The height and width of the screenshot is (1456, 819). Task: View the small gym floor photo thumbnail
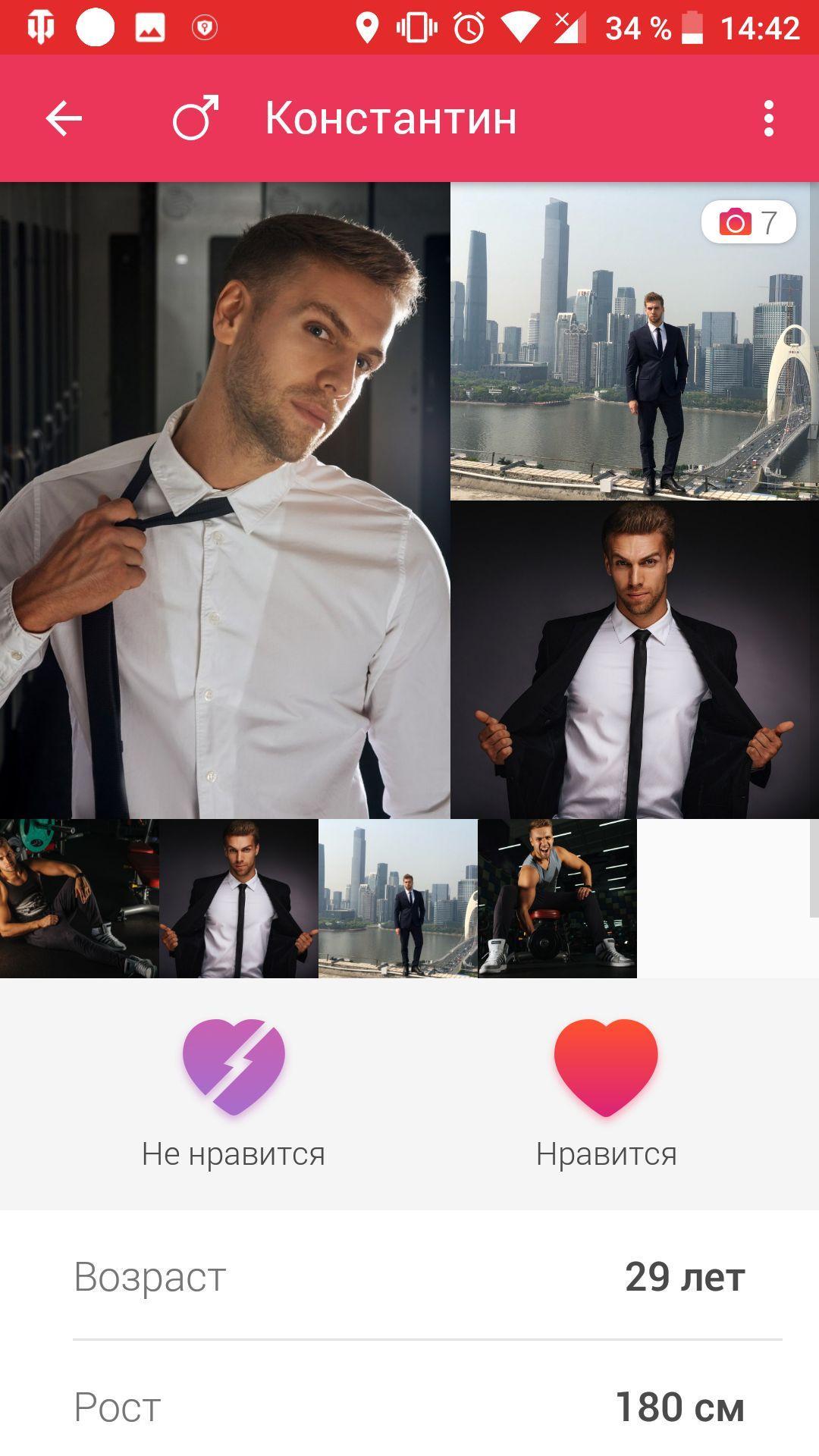click(79, 899)
